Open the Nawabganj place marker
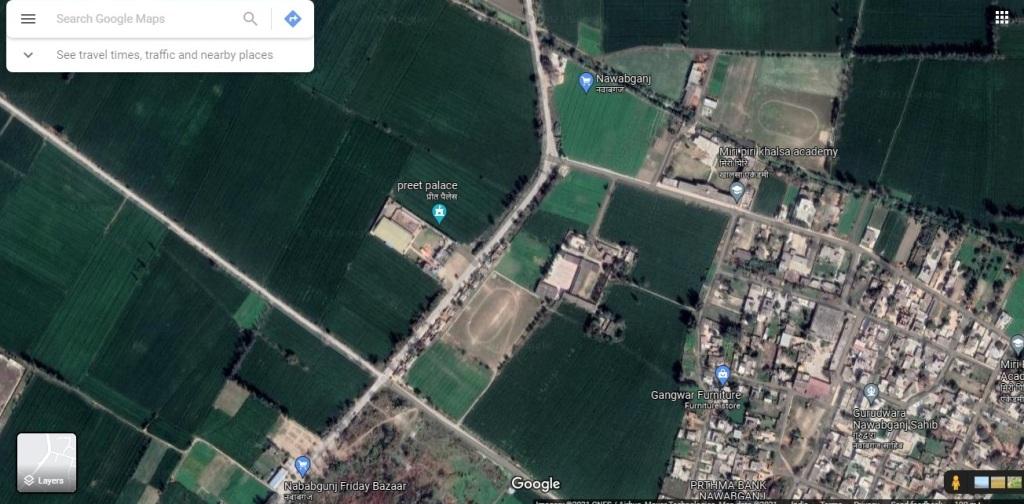 click(x=586, y=82)
